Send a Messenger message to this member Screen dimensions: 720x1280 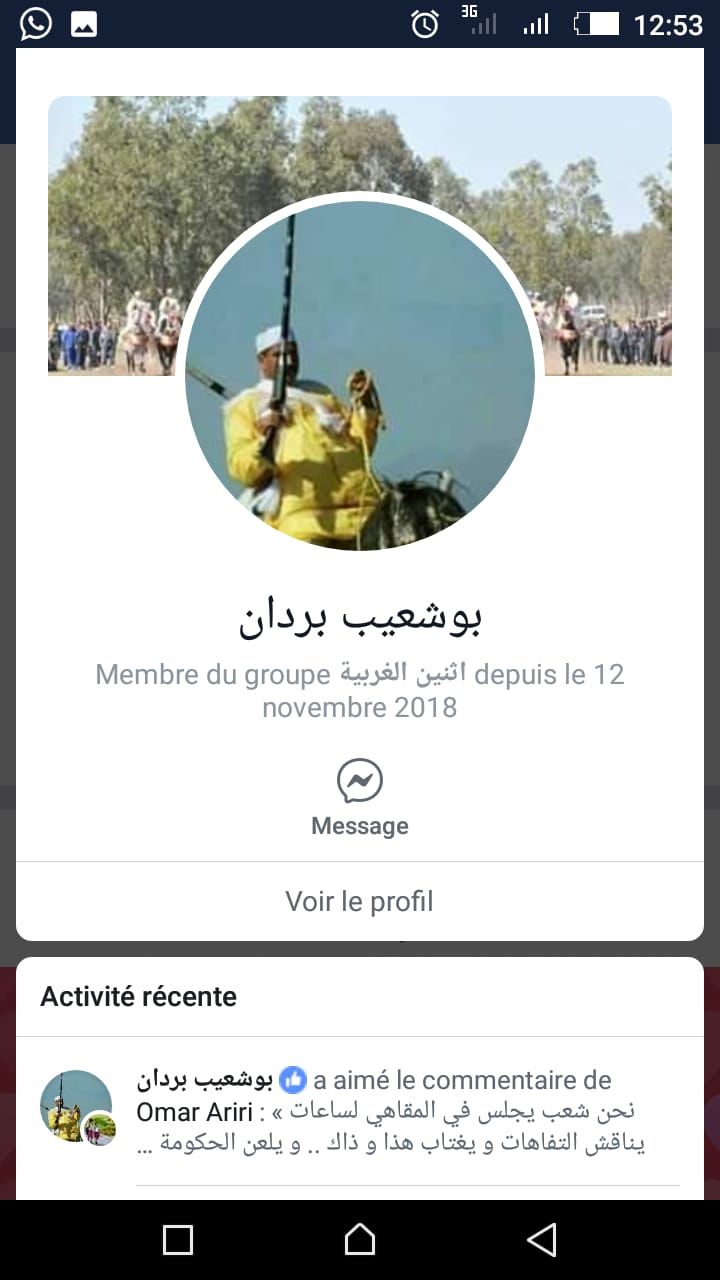click(360, 796)
